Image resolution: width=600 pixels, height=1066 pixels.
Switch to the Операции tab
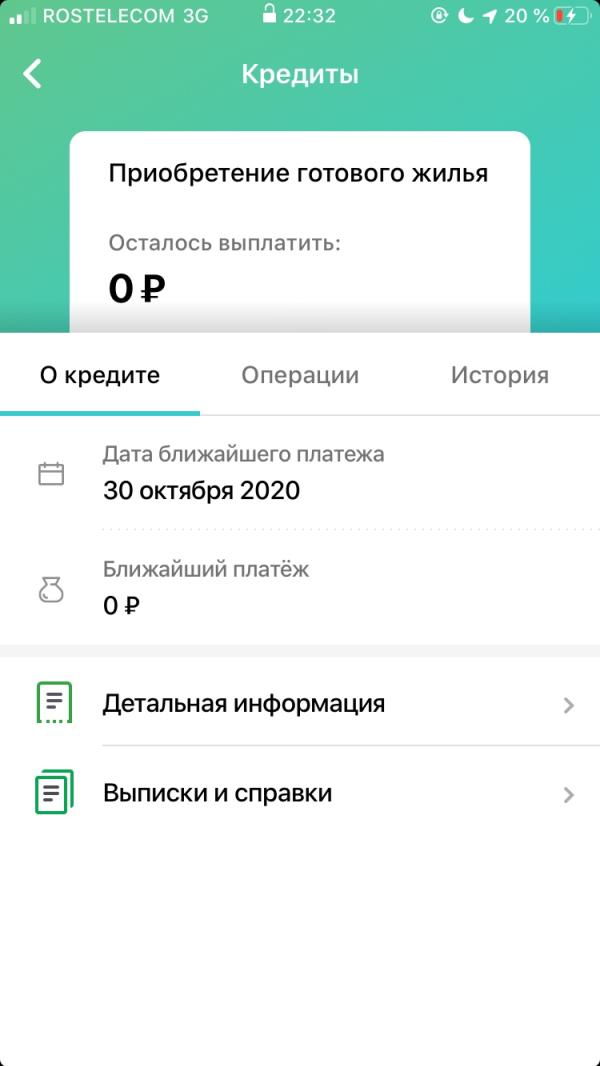[300, 376]
